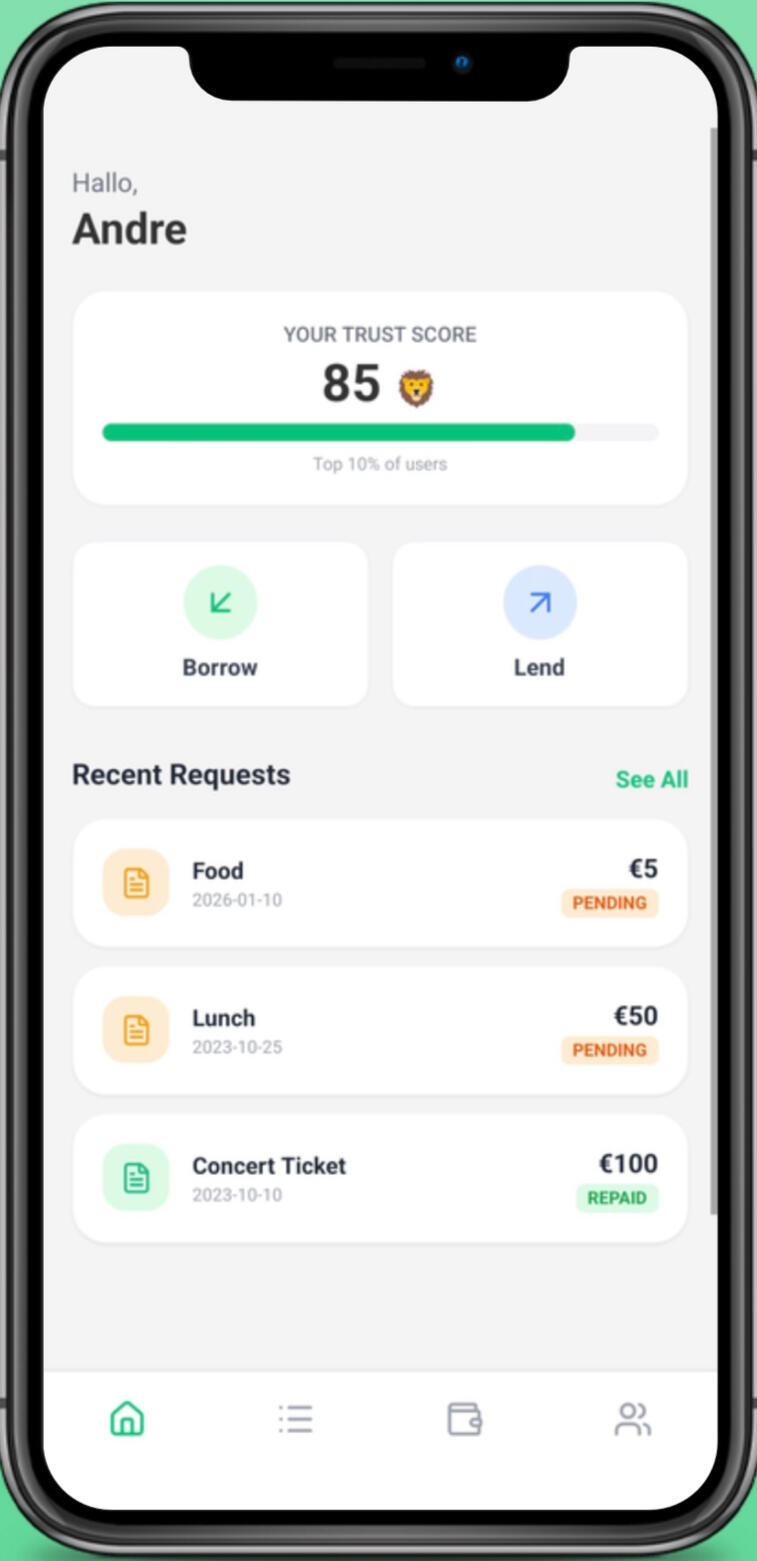The height and width of the screenshot is (1561, 757).
Task: Go to the home tab
Action: (127, 1418)
